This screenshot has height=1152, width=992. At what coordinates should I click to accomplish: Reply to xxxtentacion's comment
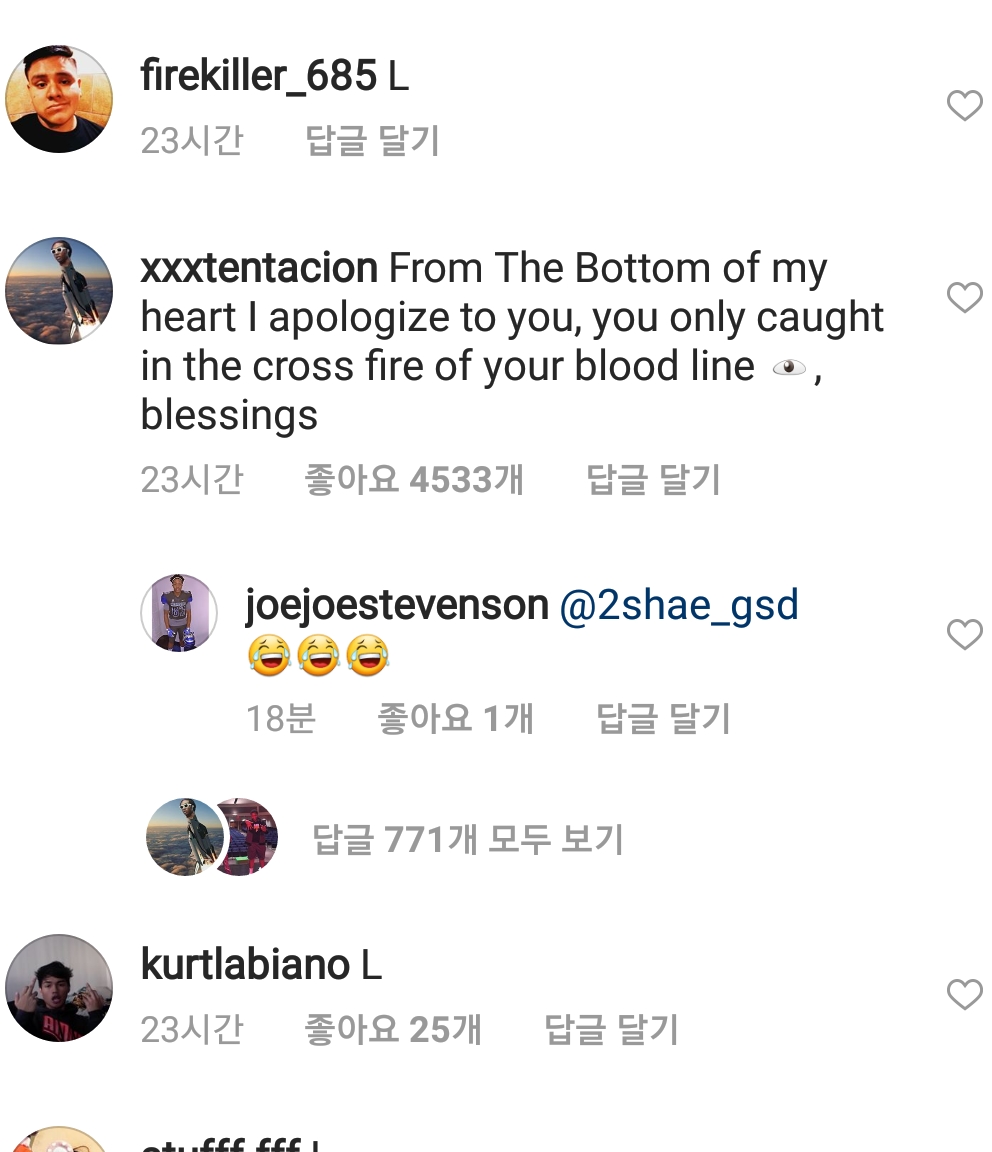pos(653,480)
